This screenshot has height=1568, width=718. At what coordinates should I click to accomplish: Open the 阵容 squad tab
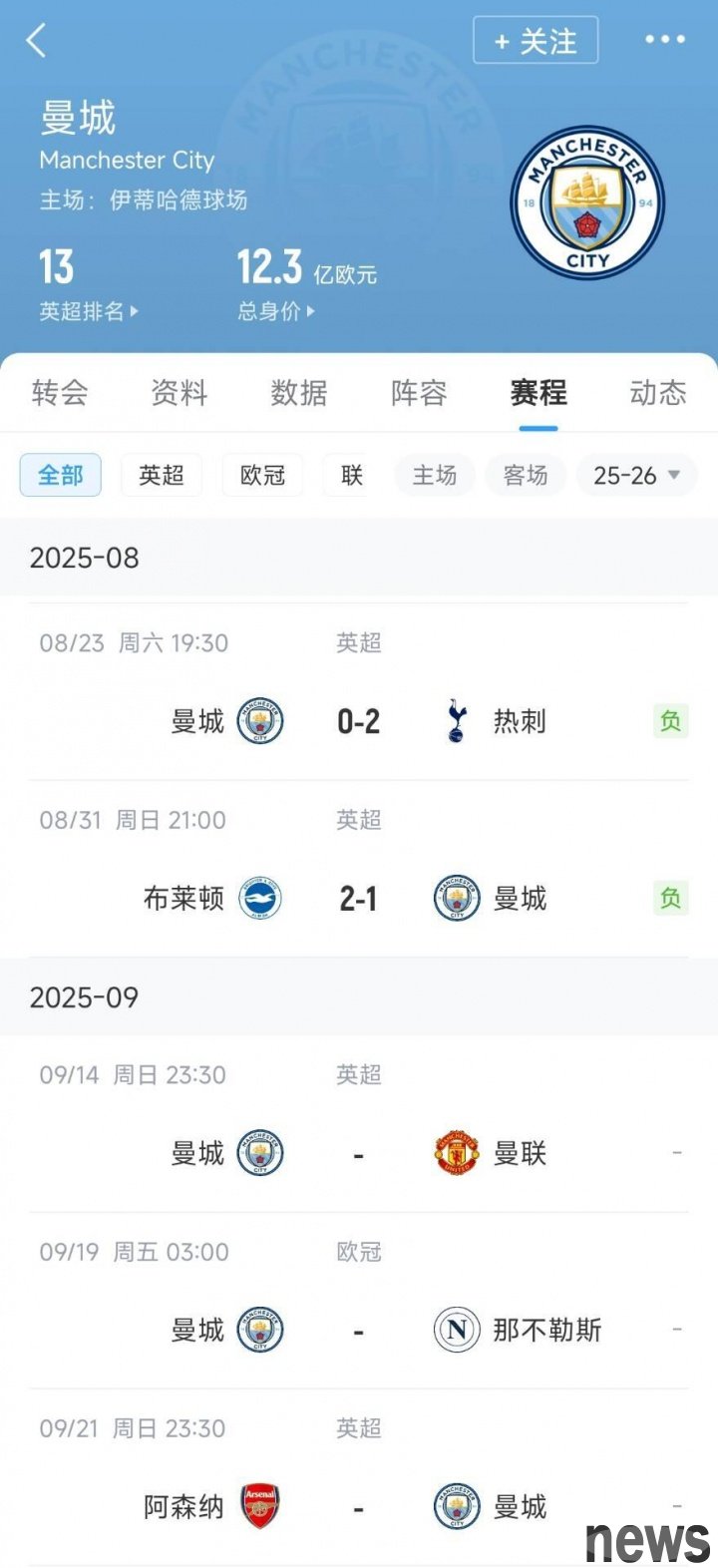[x=419, y=393]
